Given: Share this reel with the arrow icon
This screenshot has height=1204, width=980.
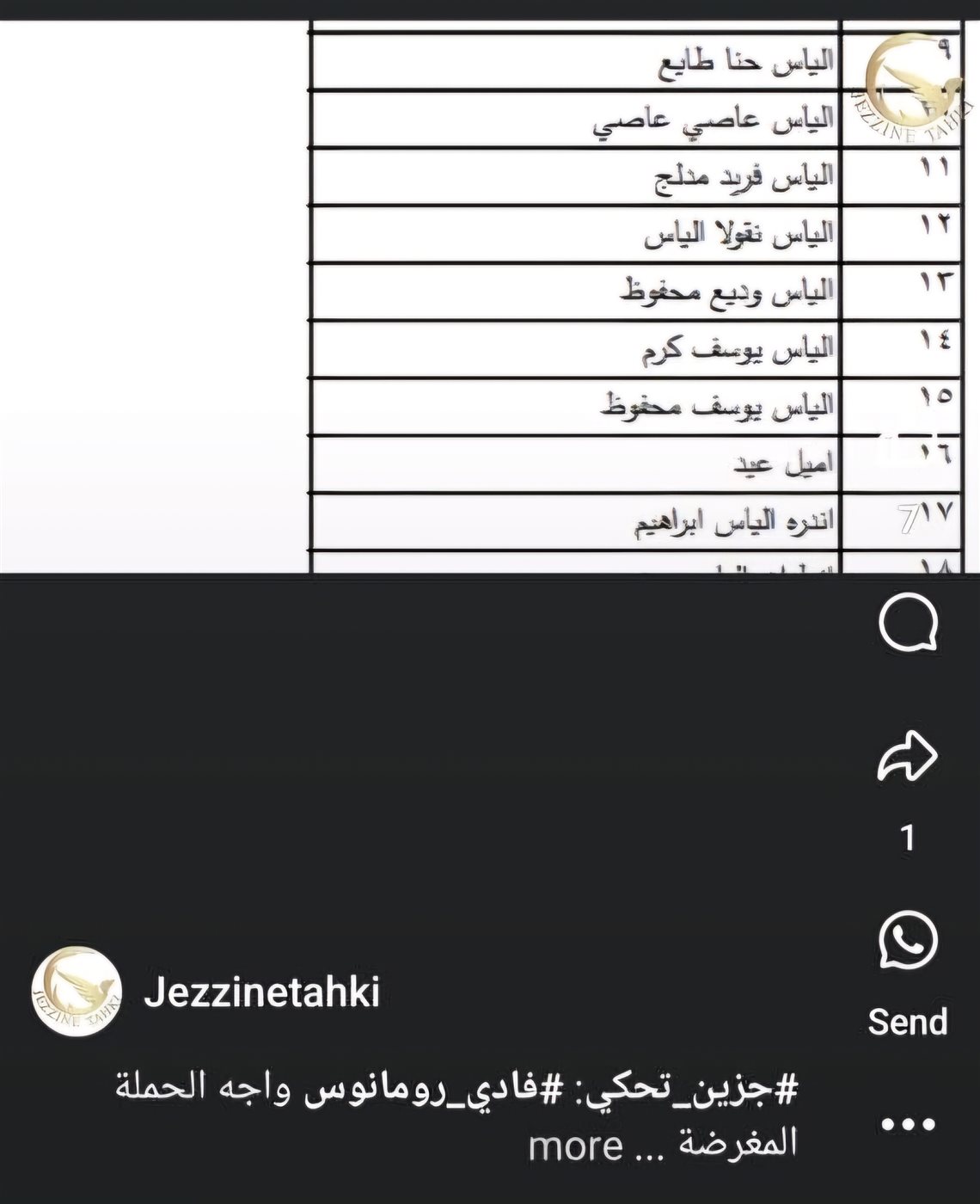Looking at the screenshot, I should pos(907,757).
